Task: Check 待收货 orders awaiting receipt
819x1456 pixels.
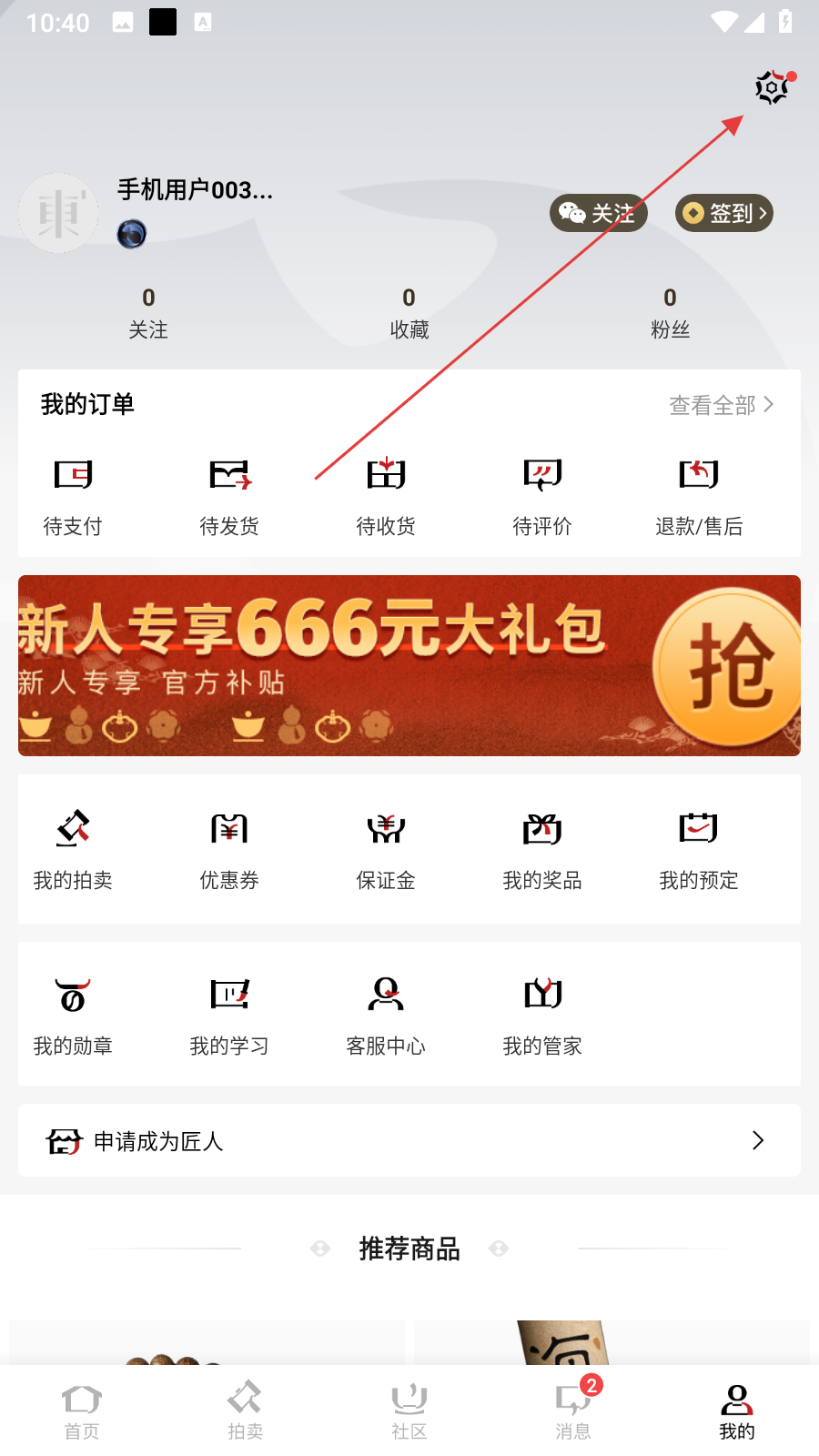Action: point(386,497)
